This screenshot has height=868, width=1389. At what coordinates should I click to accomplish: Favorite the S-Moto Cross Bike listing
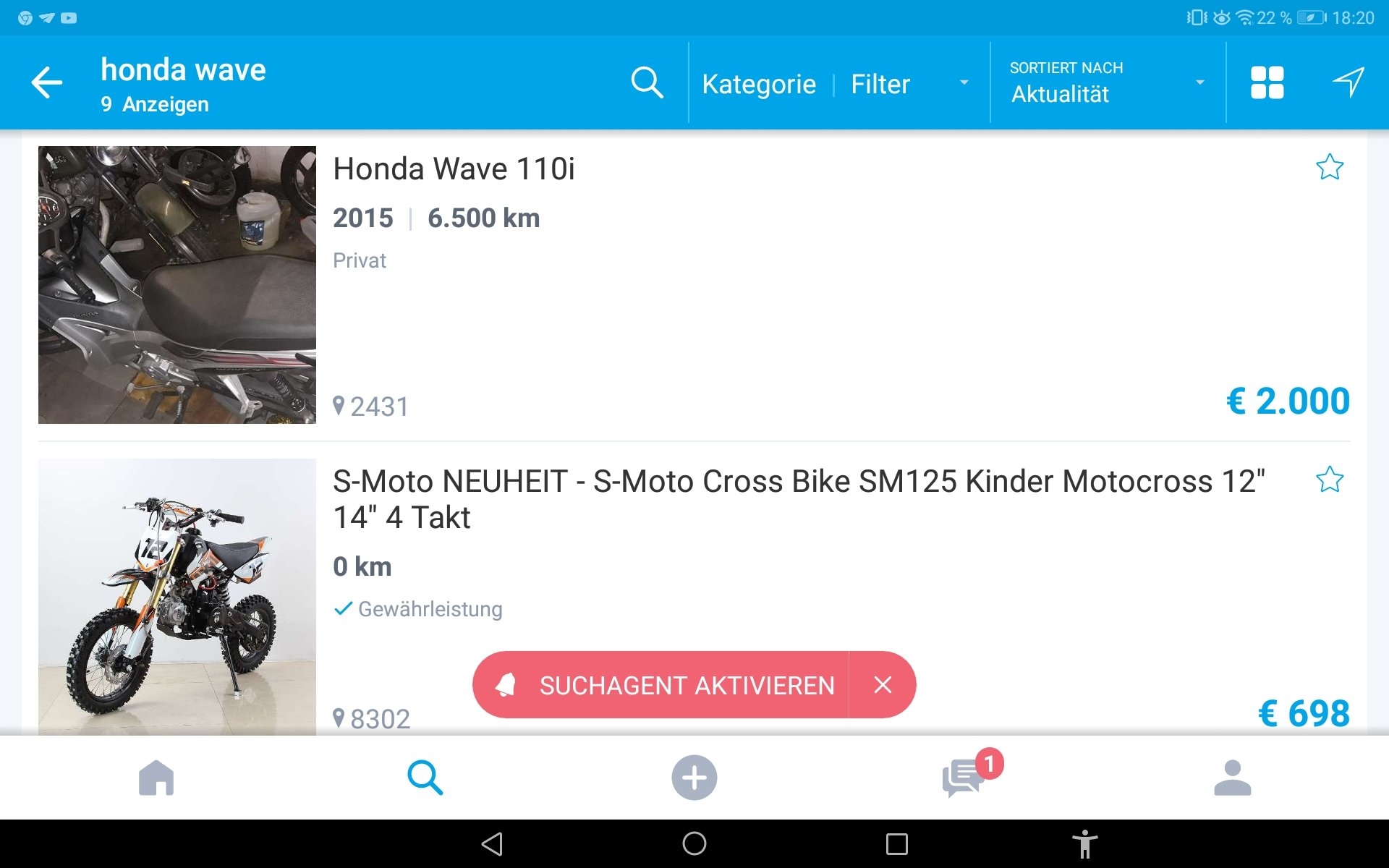[x=1329, y=480]
